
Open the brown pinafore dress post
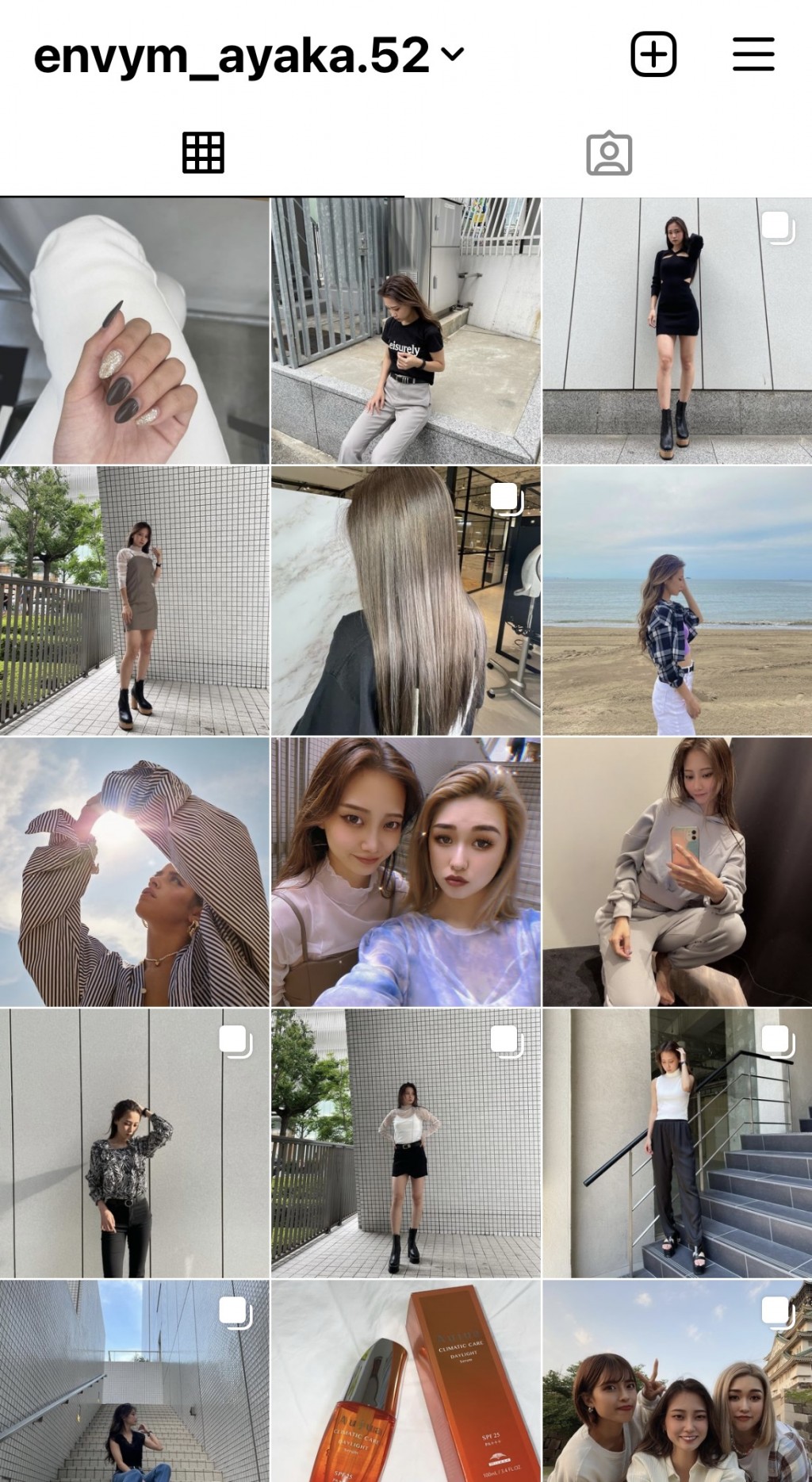tap(135, 601)
